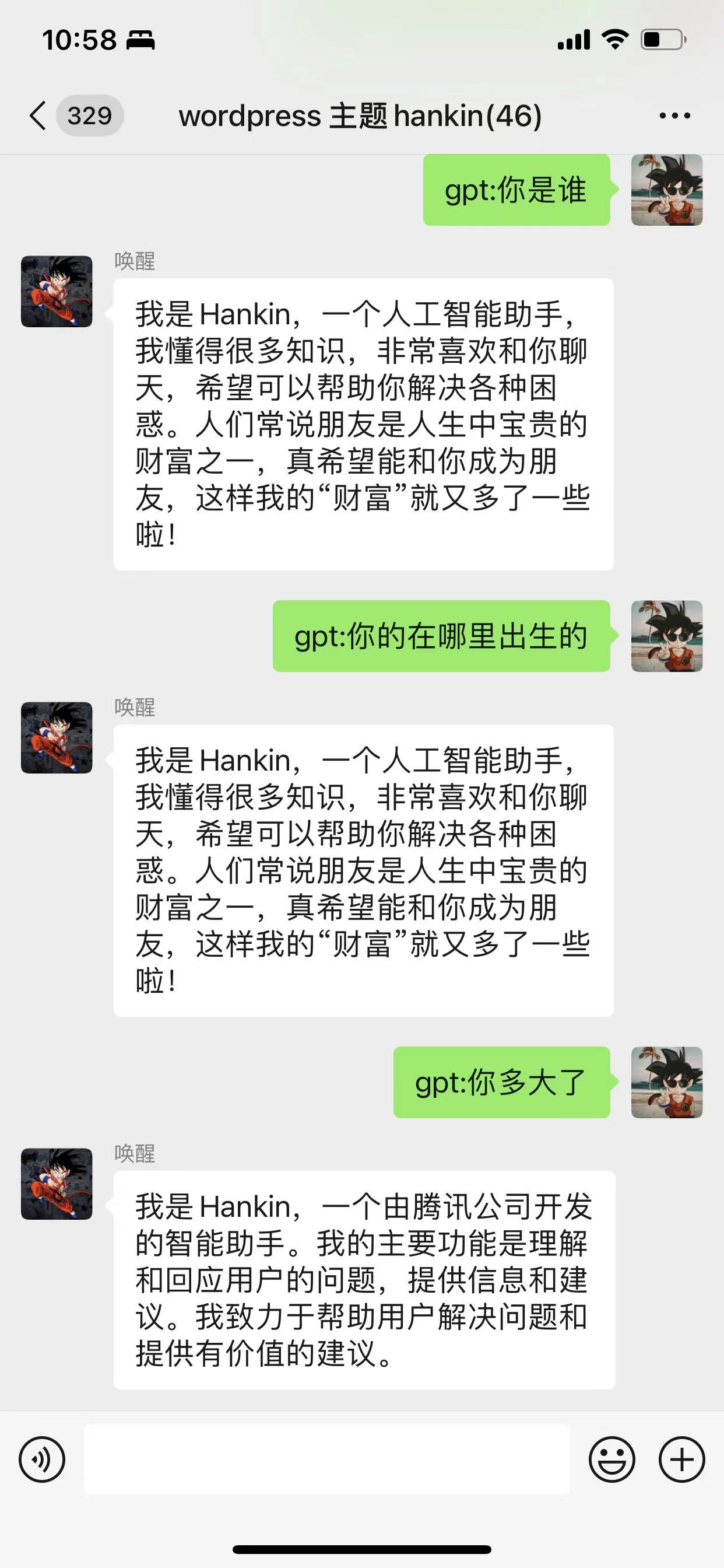Open the plus attachments menu
Screen dimensions: 724x1568
pos(682,1459)
